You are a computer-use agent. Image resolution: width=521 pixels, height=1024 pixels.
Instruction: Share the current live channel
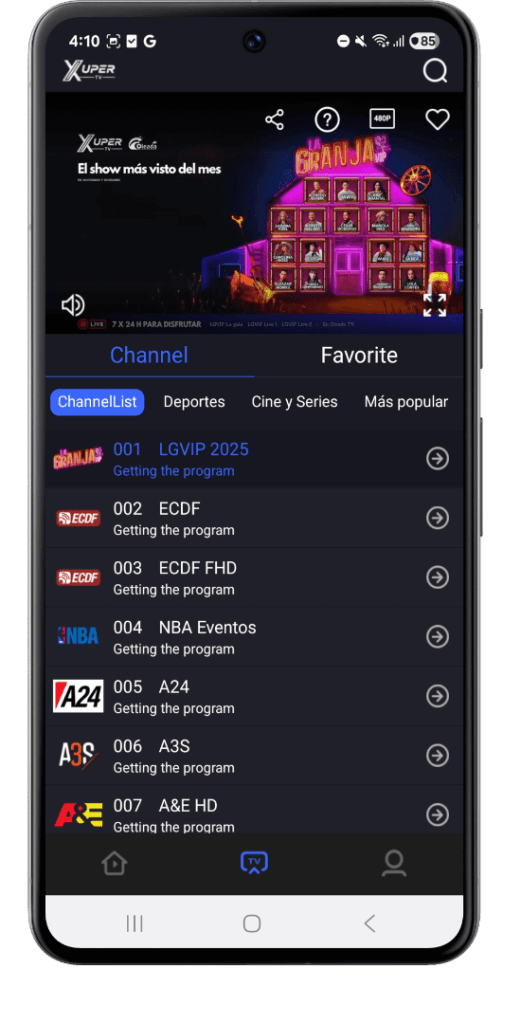[x=274, y=120]
